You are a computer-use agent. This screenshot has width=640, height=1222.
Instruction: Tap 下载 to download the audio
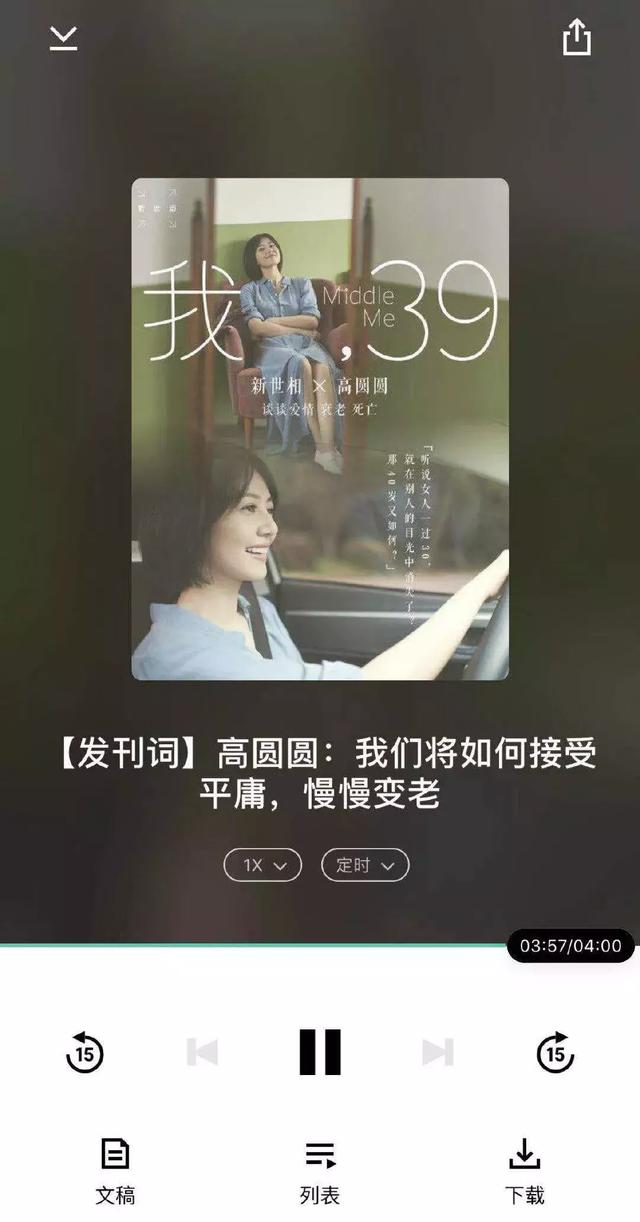pos(525,1170)
